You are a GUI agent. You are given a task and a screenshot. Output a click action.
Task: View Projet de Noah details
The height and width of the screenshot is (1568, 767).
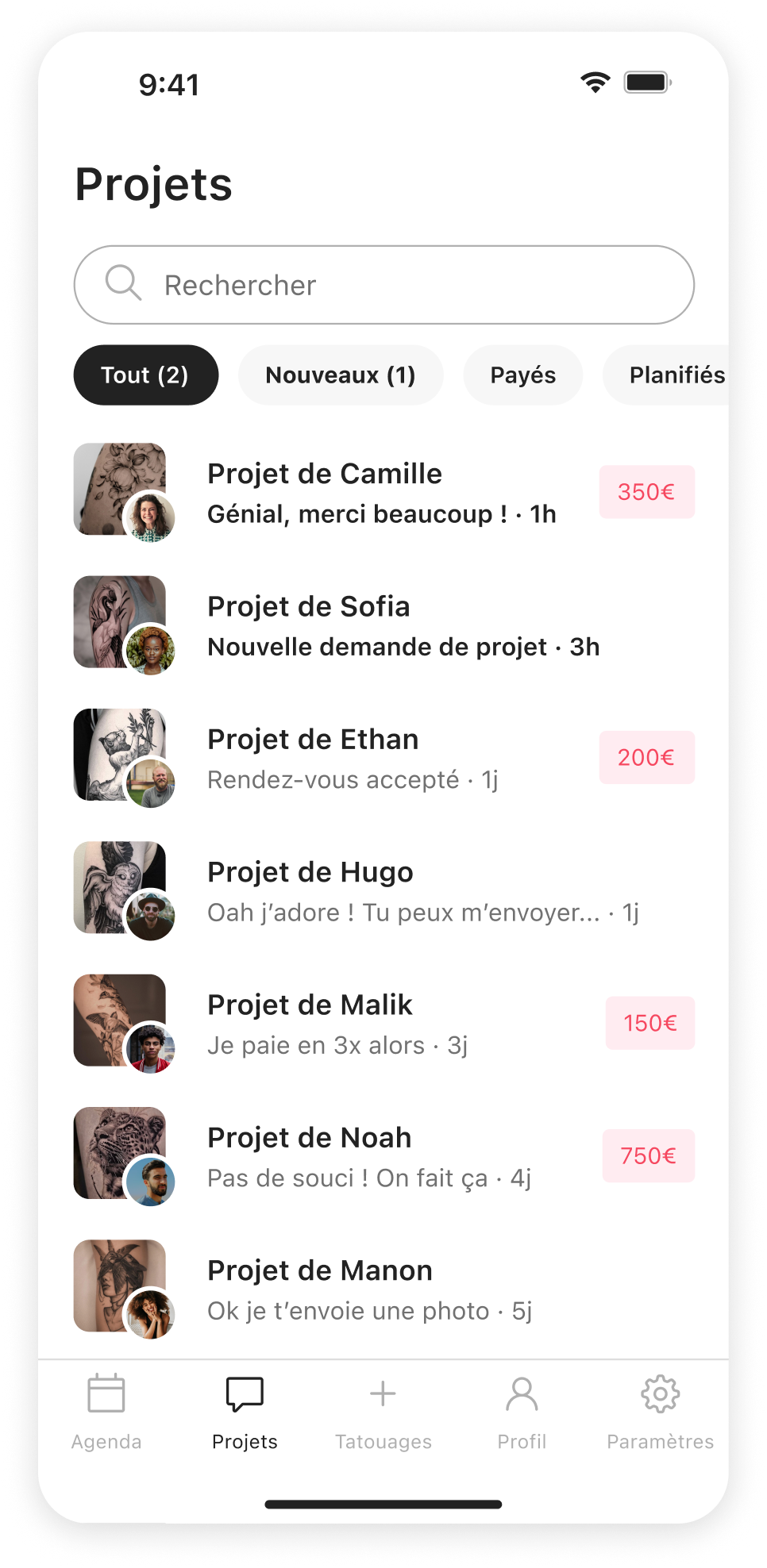tap(381, 1157)
